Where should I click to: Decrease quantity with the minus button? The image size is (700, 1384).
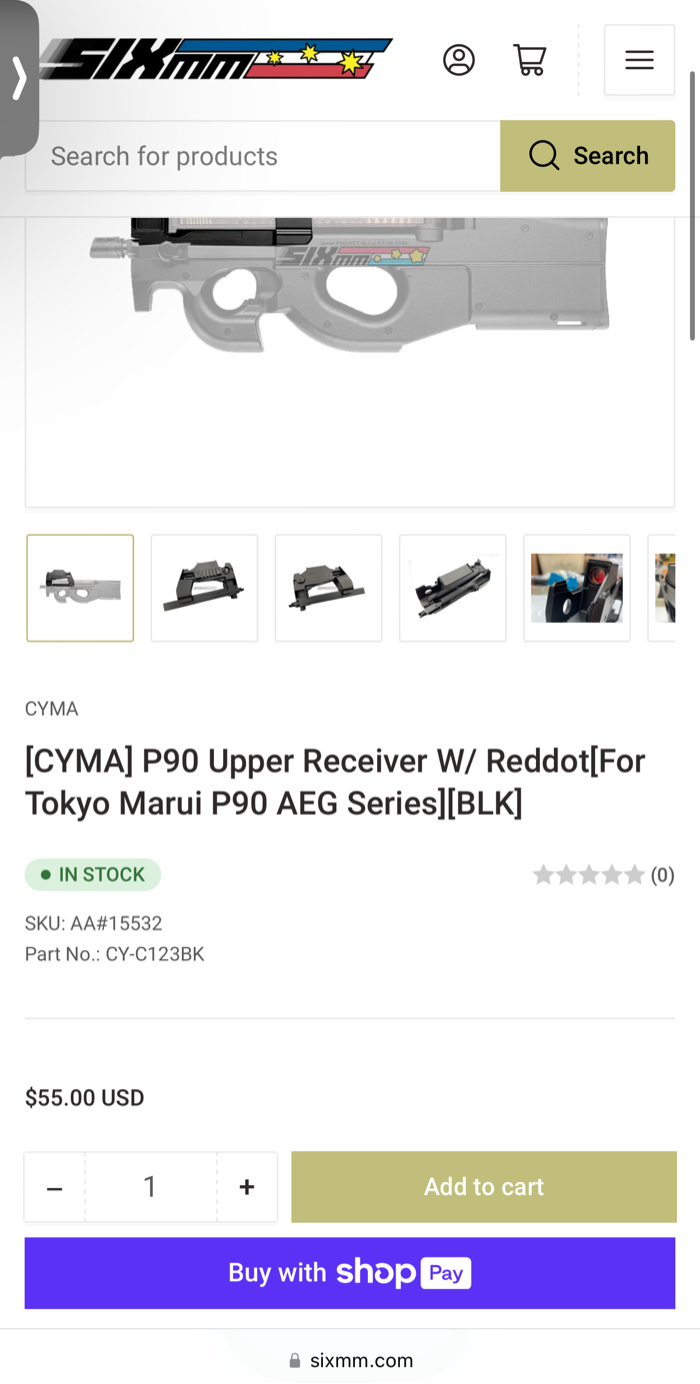tap(55, 1187)
